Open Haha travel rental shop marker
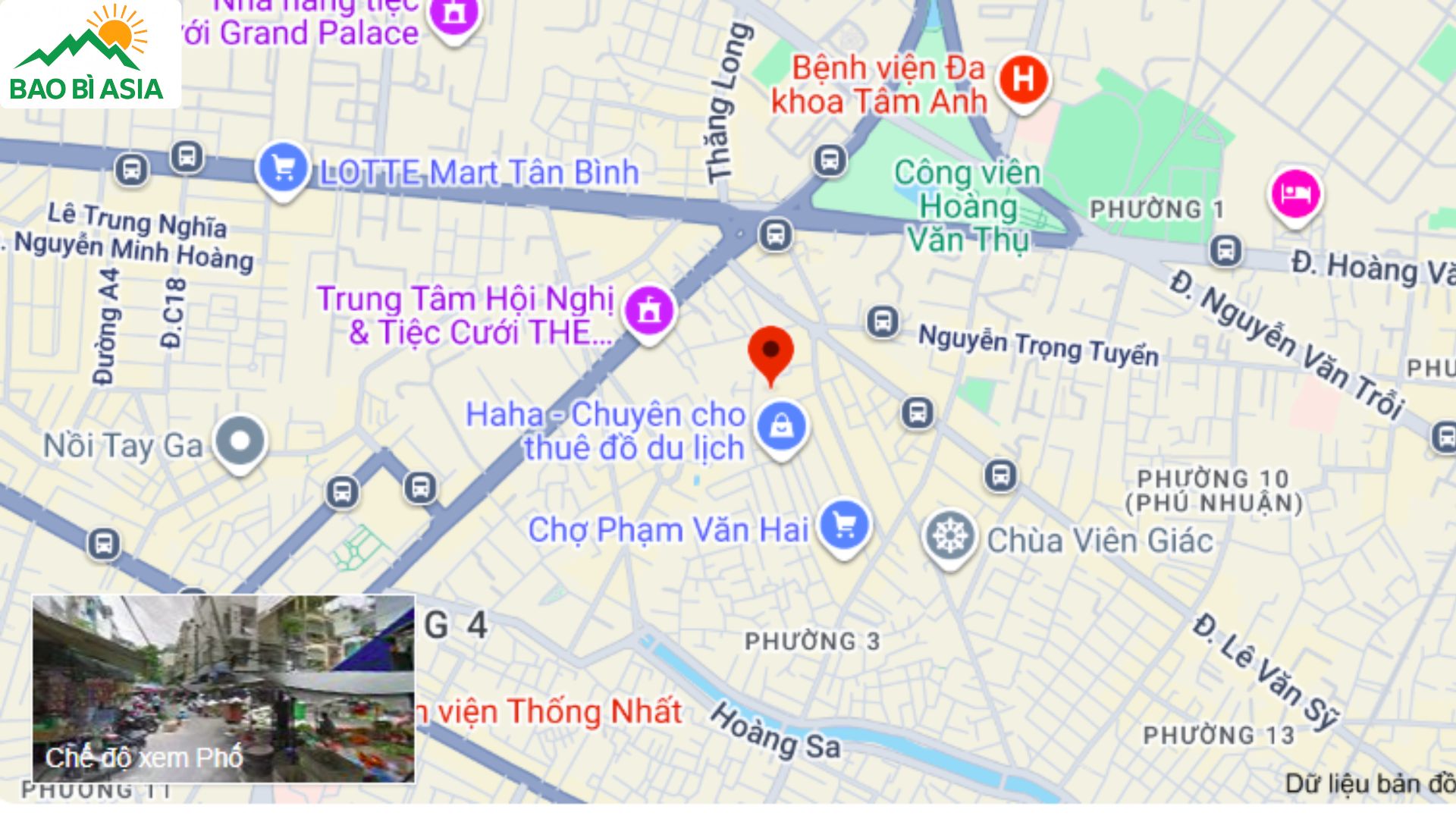This screenshot has width=1456, height=819. [x=782, y=426]
